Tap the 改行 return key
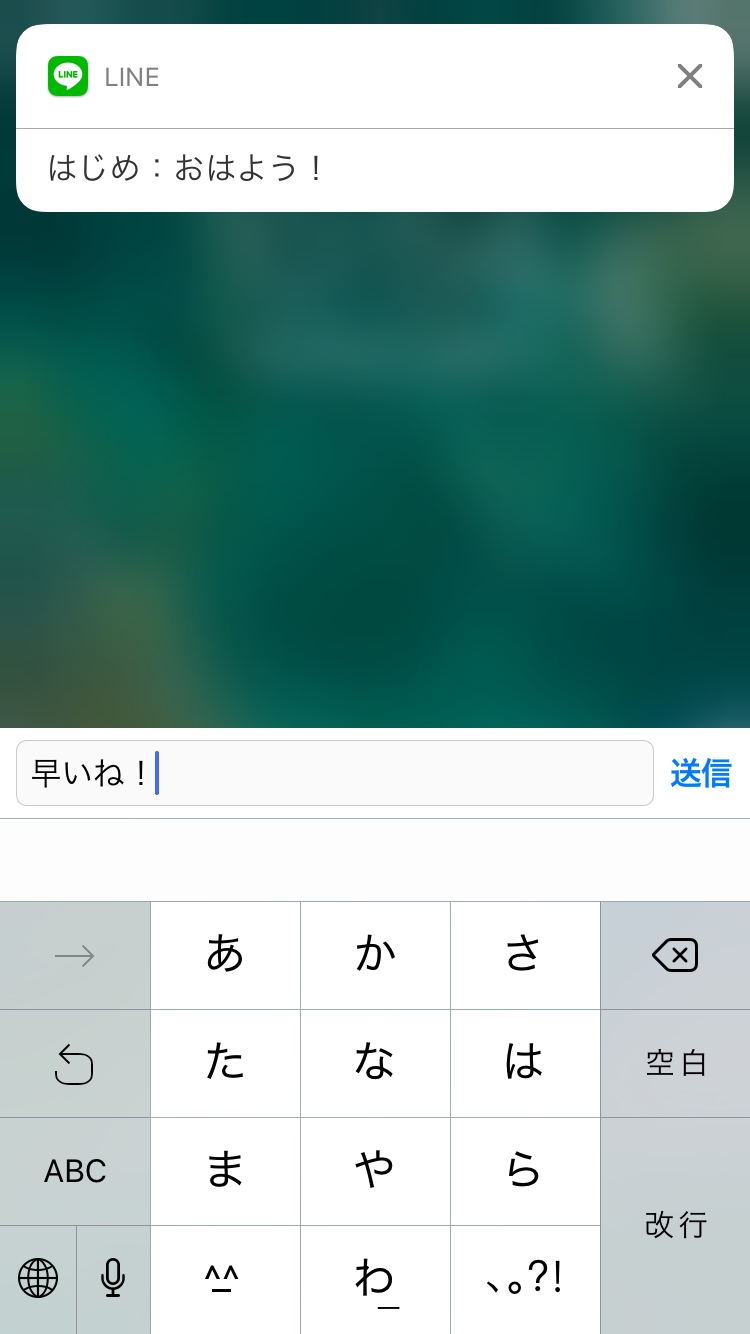This screenshot has width=750, height=1334. [x=675, y=1225]
